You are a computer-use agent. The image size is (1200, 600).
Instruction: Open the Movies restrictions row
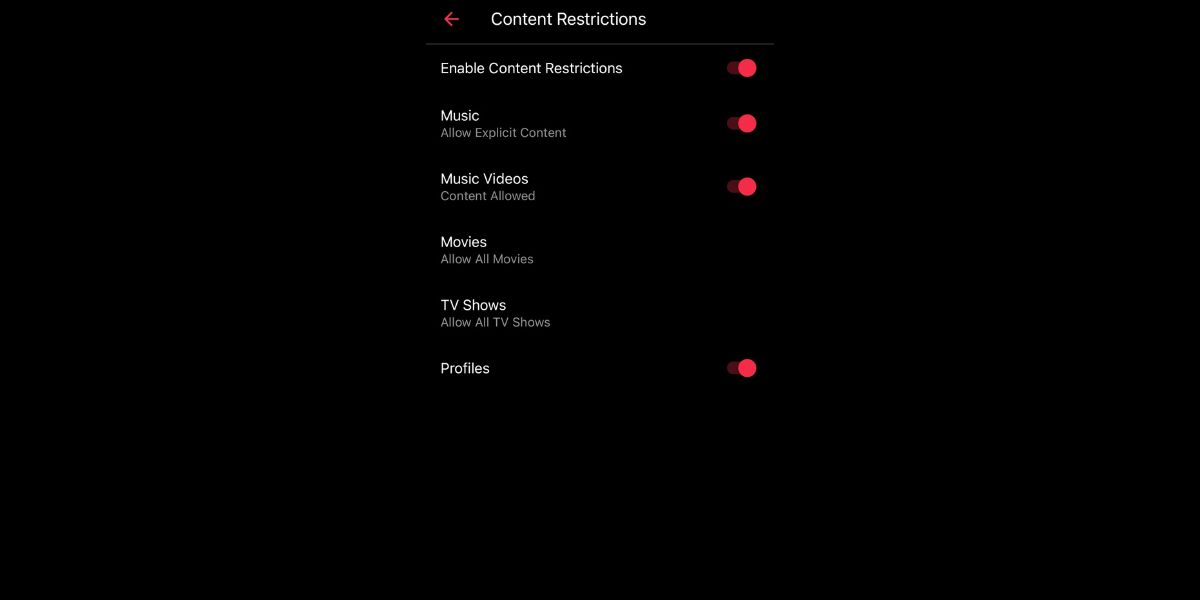[x=598, y=250]
